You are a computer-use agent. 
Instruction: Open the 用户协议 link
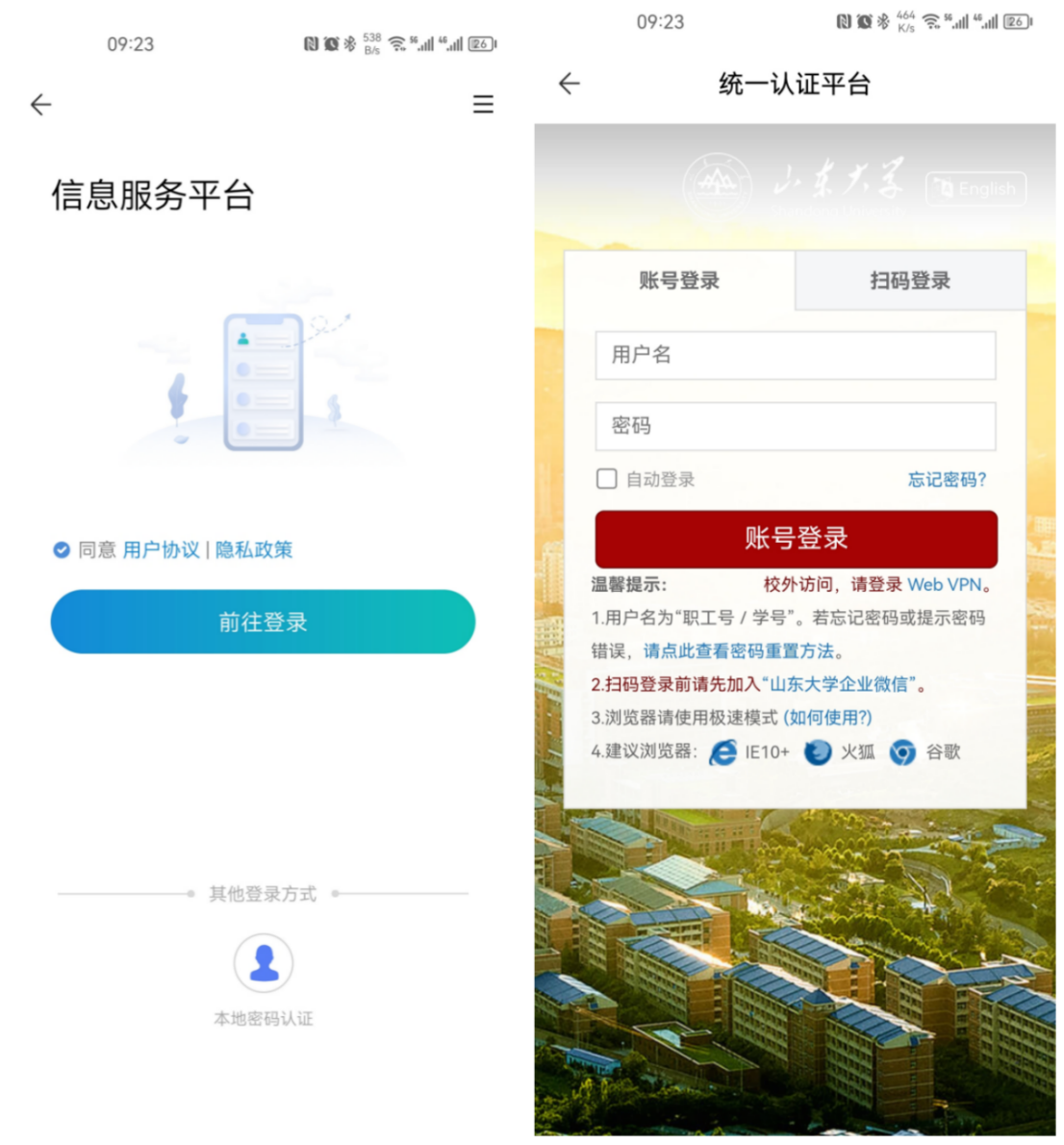click(161, 549)
